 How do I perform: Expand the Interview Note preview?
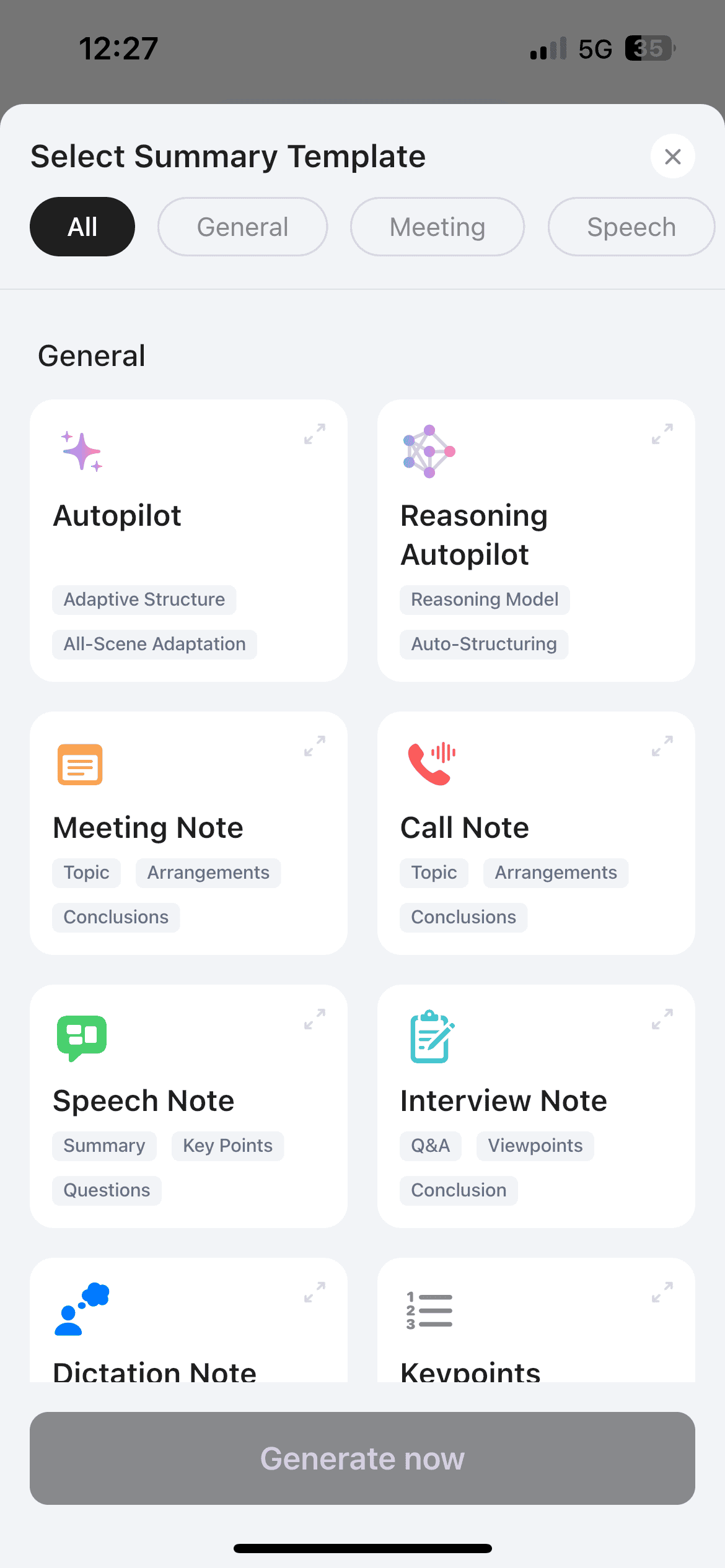(x=662, y=1019)
